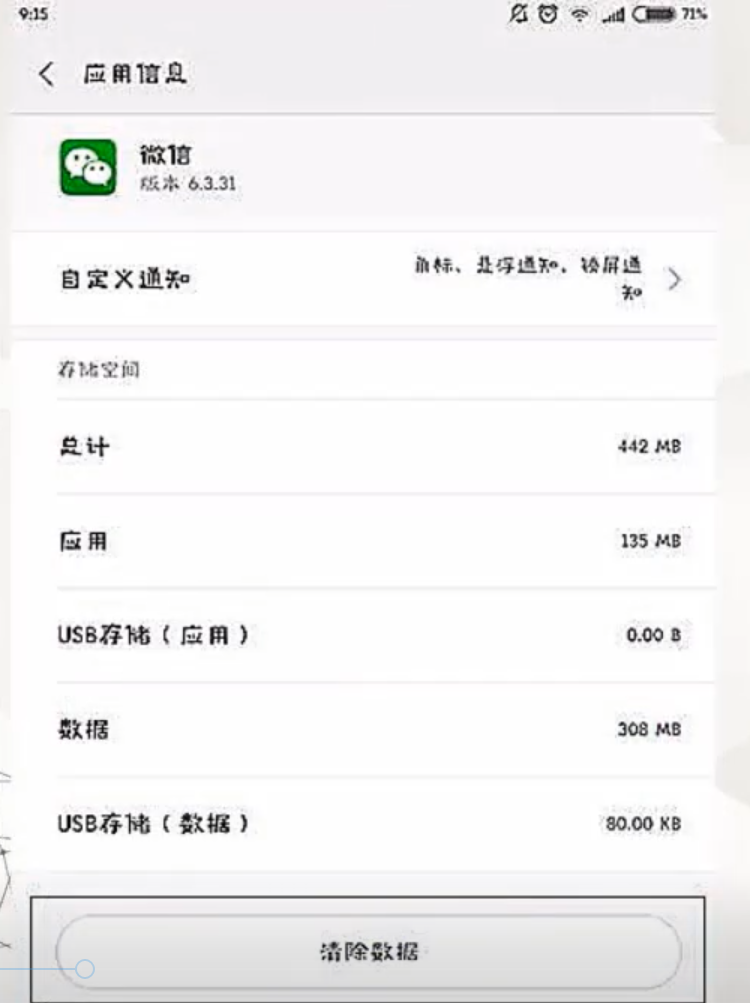Tap the 清除数据 button
Viewport: 750px width, 1003px height.
point(368,951)
